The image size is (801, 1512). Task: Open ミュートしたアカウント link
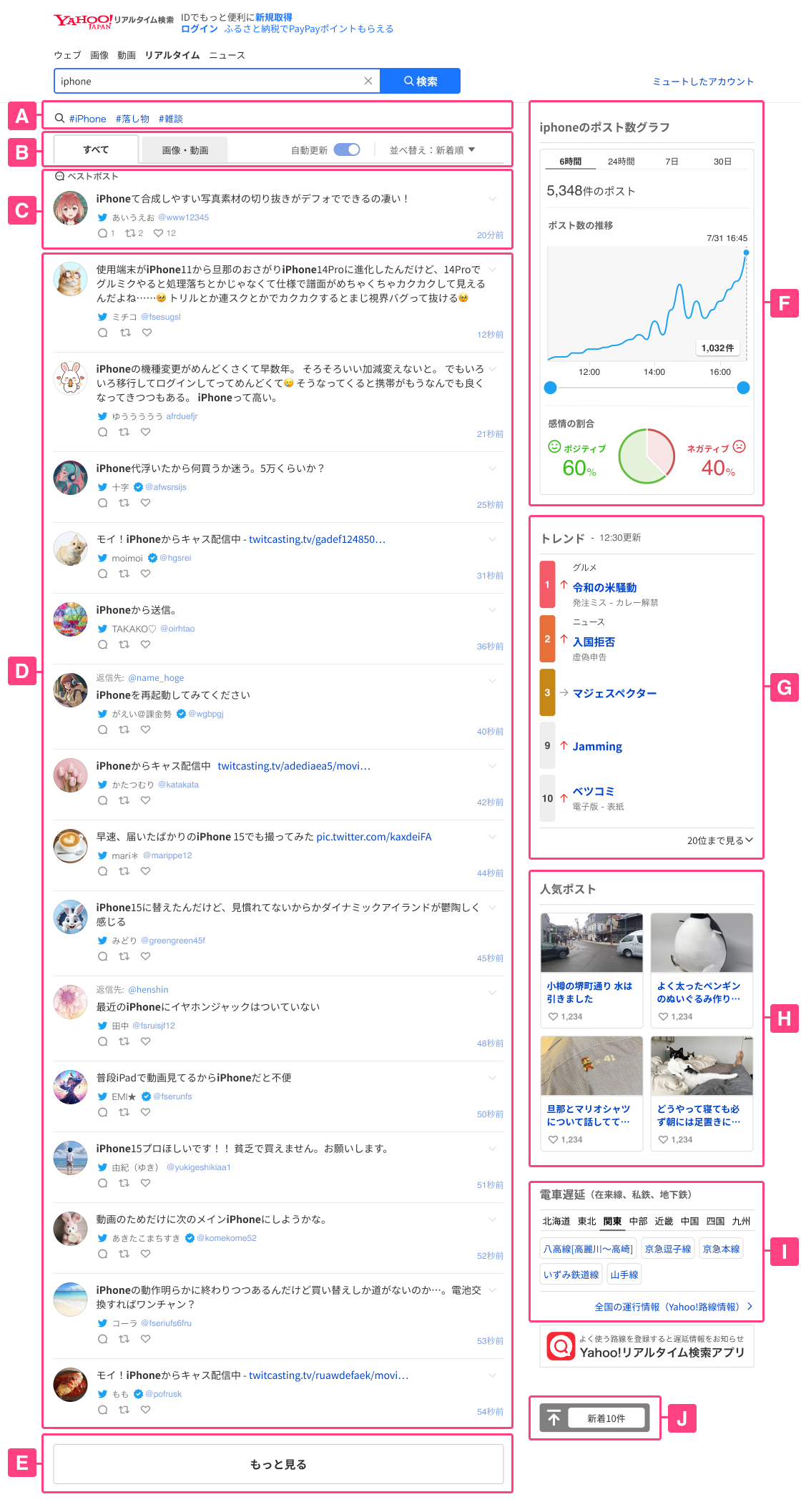coord(702,82)
